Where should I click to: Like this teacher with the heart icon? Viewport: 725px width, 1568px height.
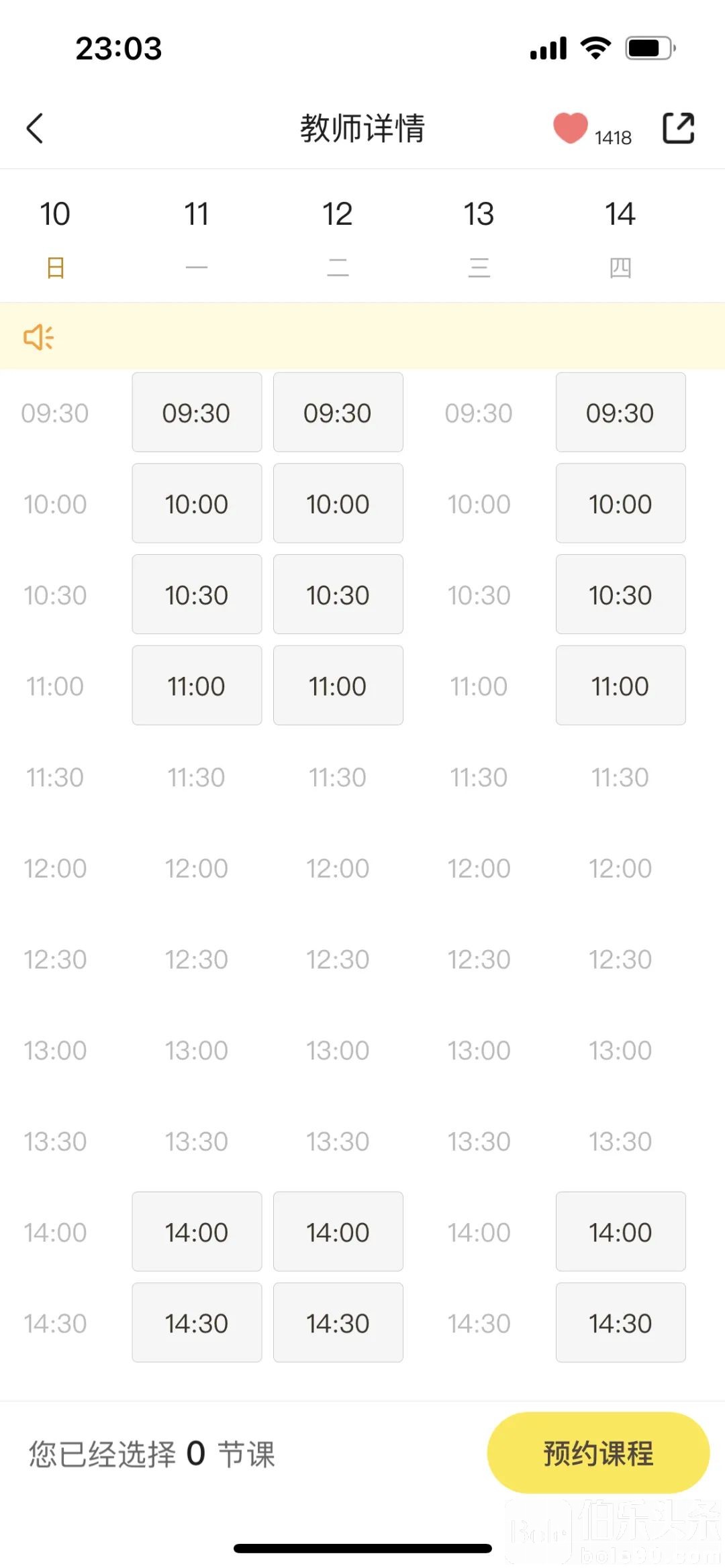coord(570,127)
